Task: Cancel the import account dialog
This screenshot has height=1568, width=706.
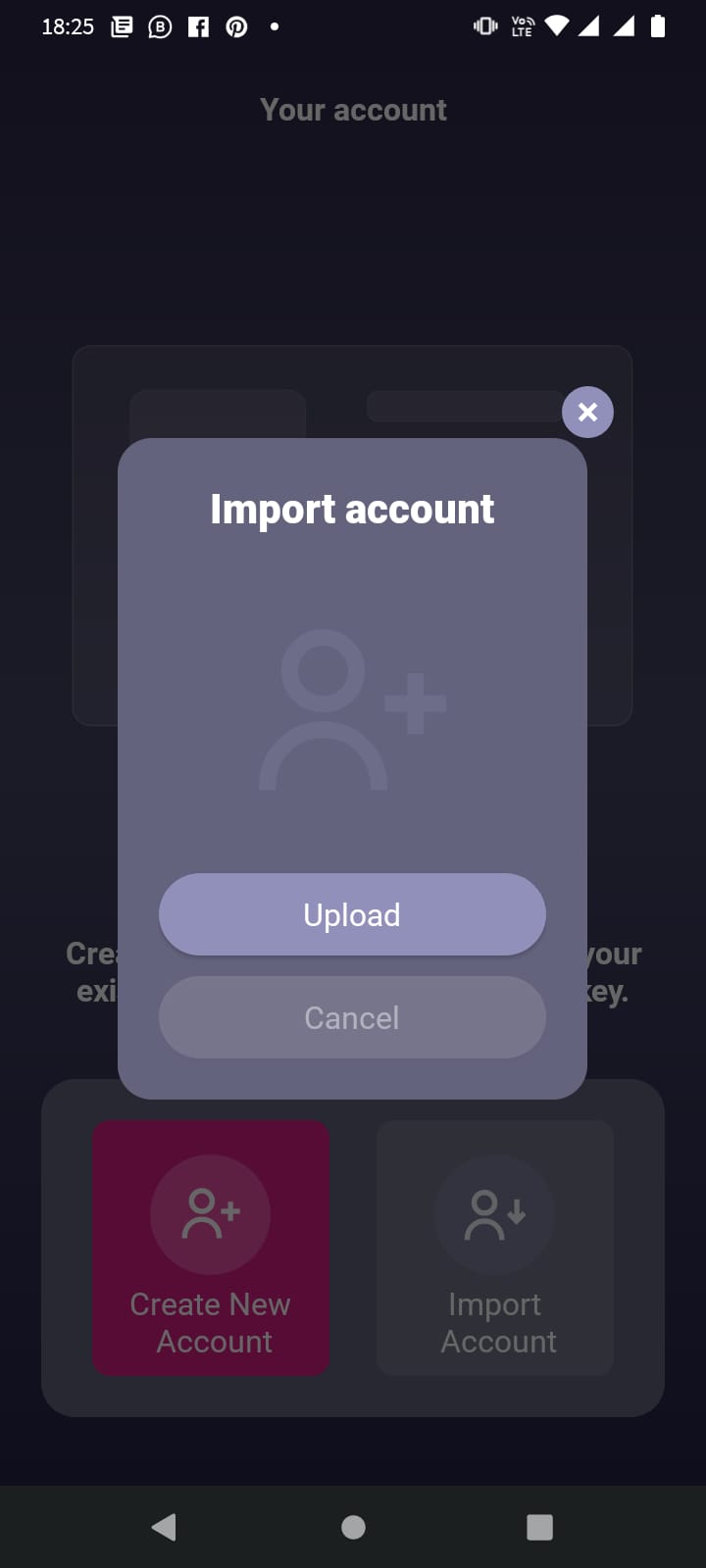Action: (x=352, y=1017)
